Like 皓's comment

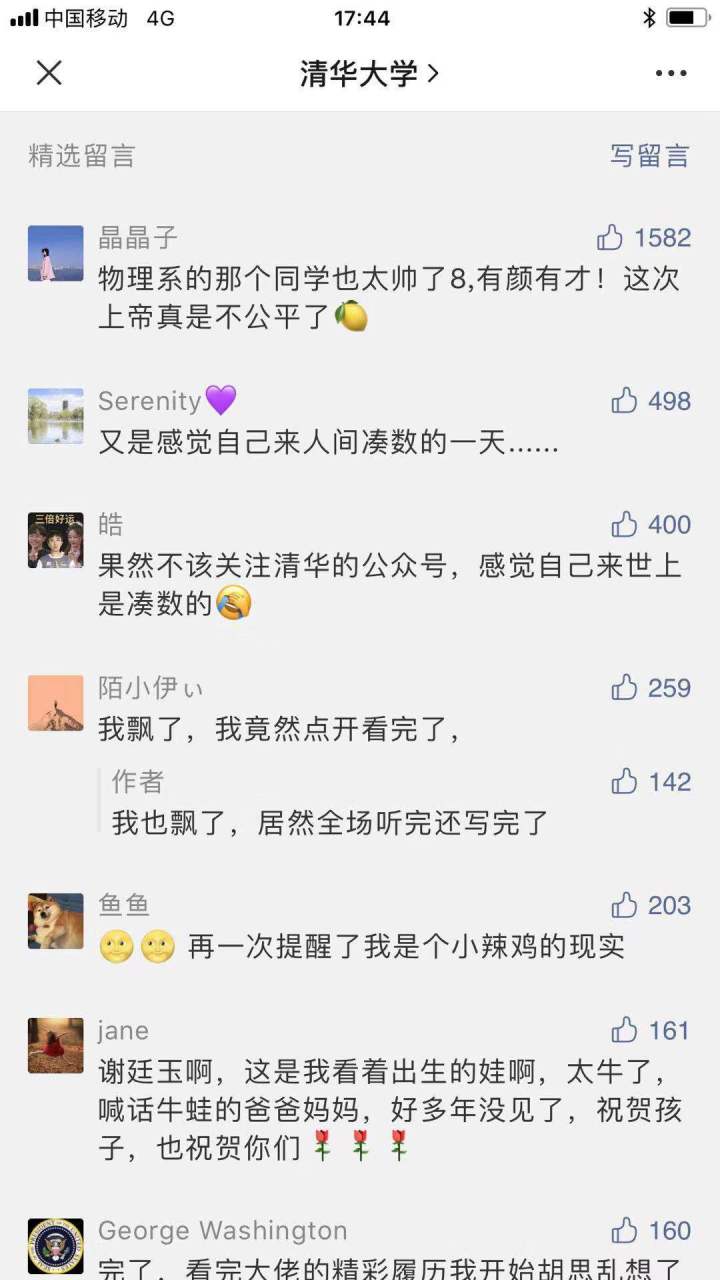625,525
